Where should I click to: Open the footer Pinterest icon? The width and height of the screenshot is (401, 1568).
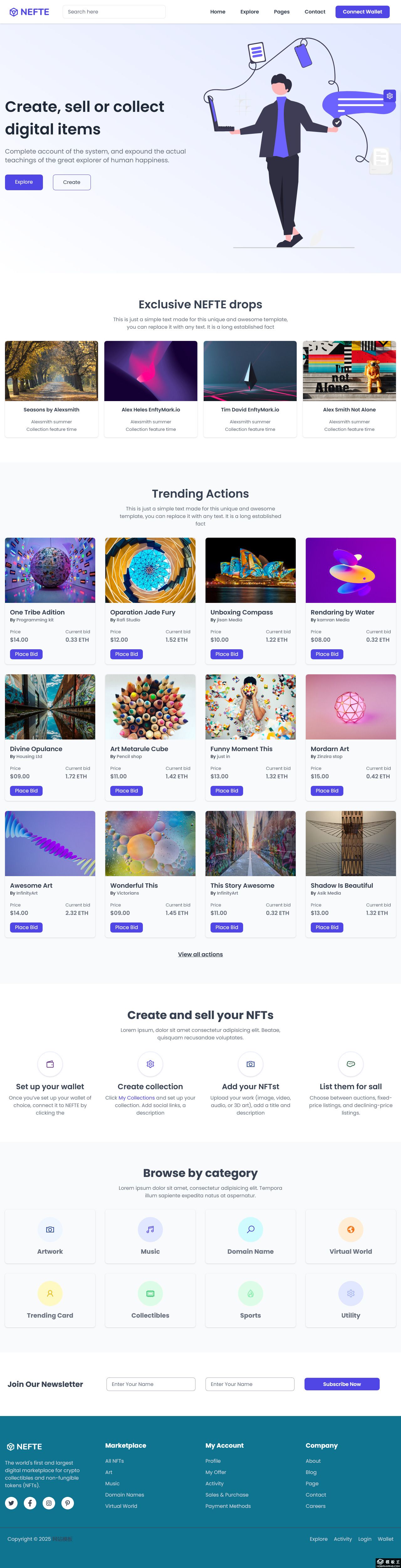click(x=68, y=1503)
